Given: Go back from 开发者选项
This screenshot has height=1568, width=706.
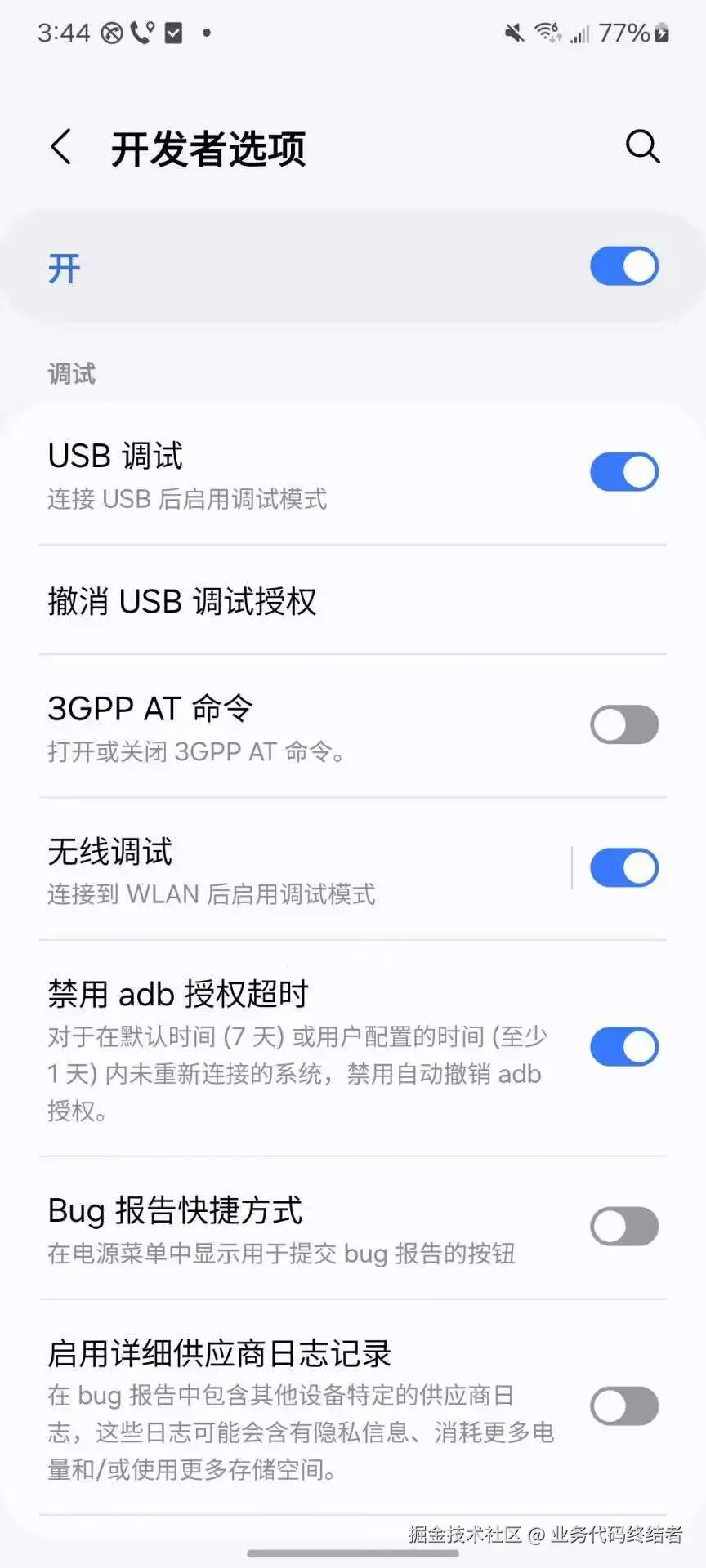Looking at the screenshot, I should click(x=61, y=148).
